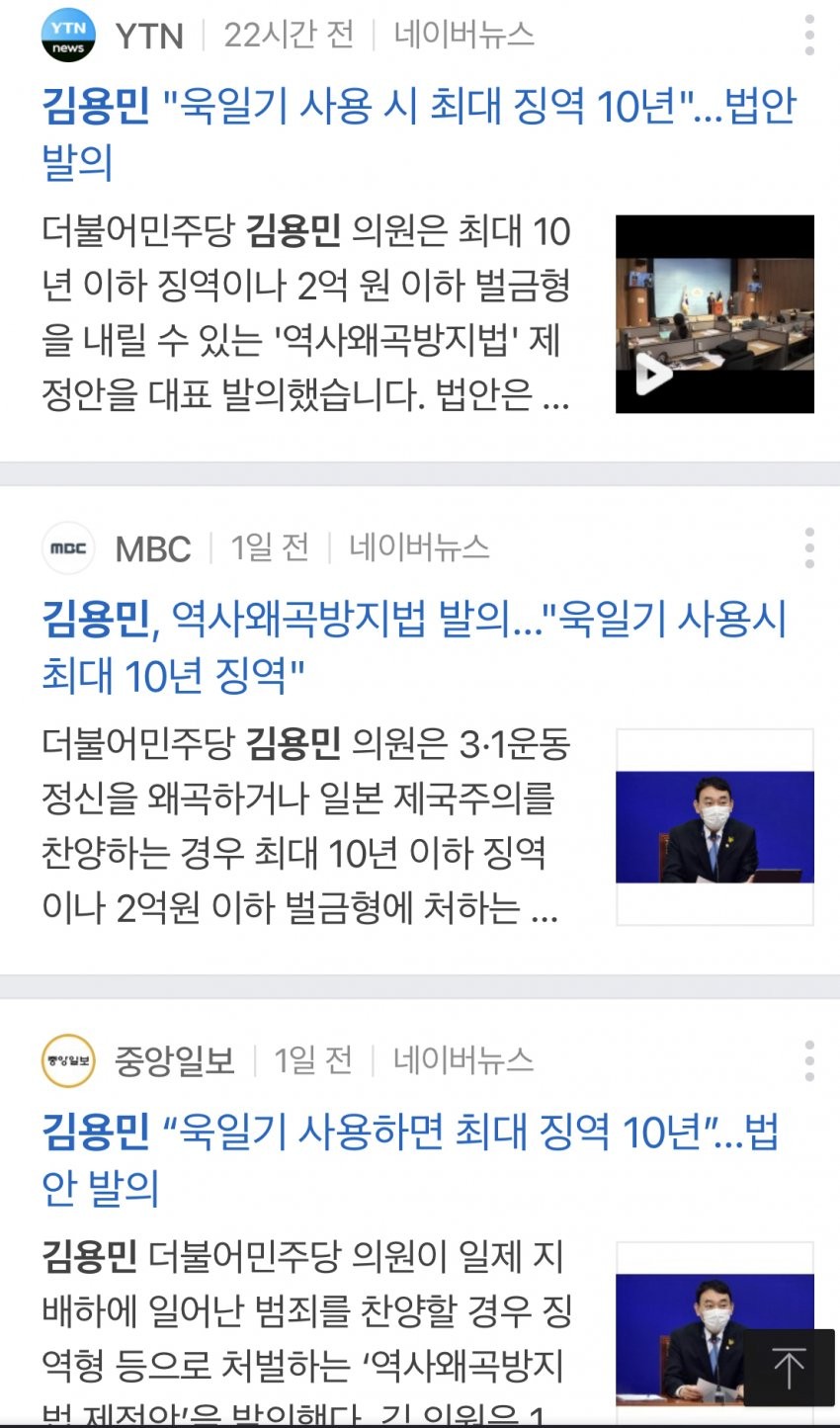The image size is (840, 1428).
Task: Open the MBC article photo thumbnail
Action: pyautogui.click(x=714, y=827)
